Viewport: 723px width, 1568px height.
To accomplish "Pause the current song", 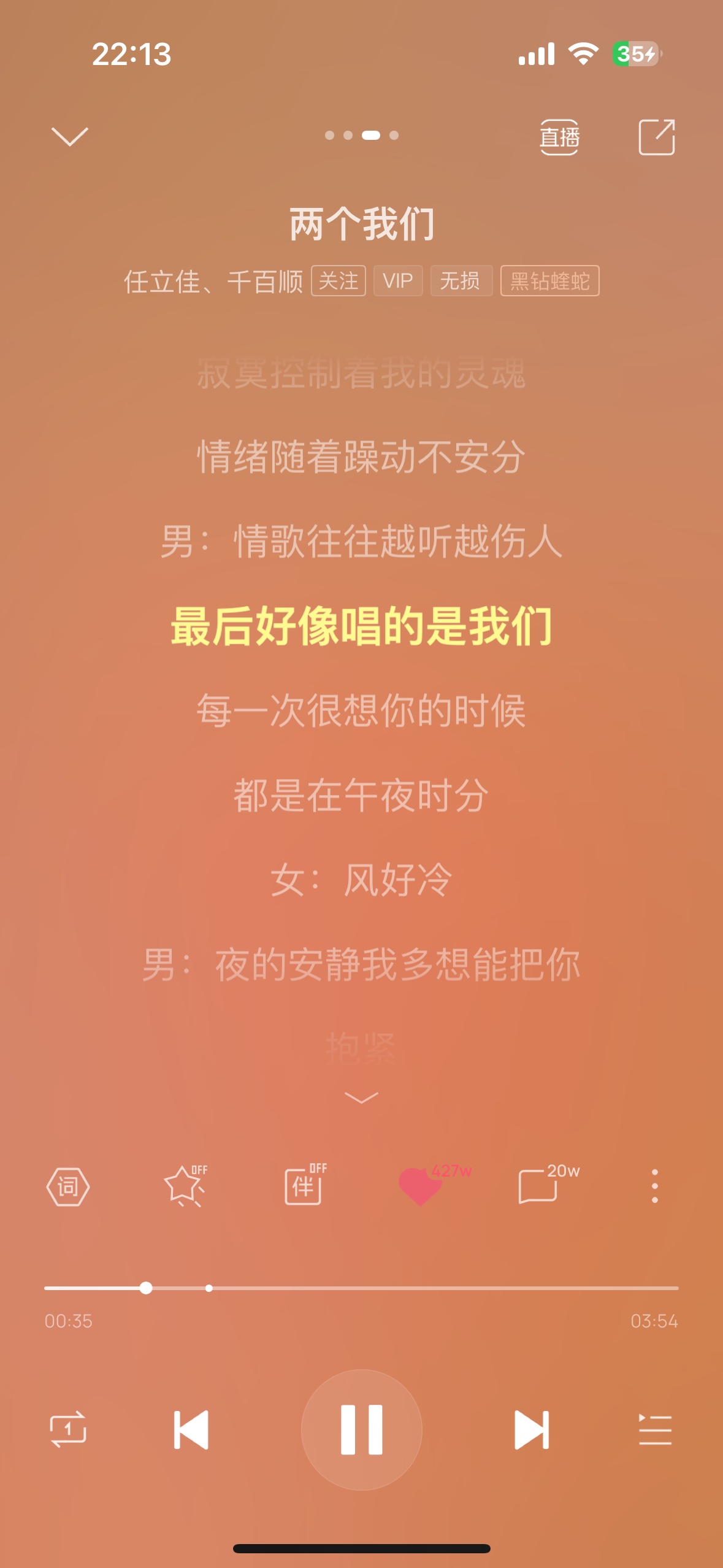I will [362, 1429].
